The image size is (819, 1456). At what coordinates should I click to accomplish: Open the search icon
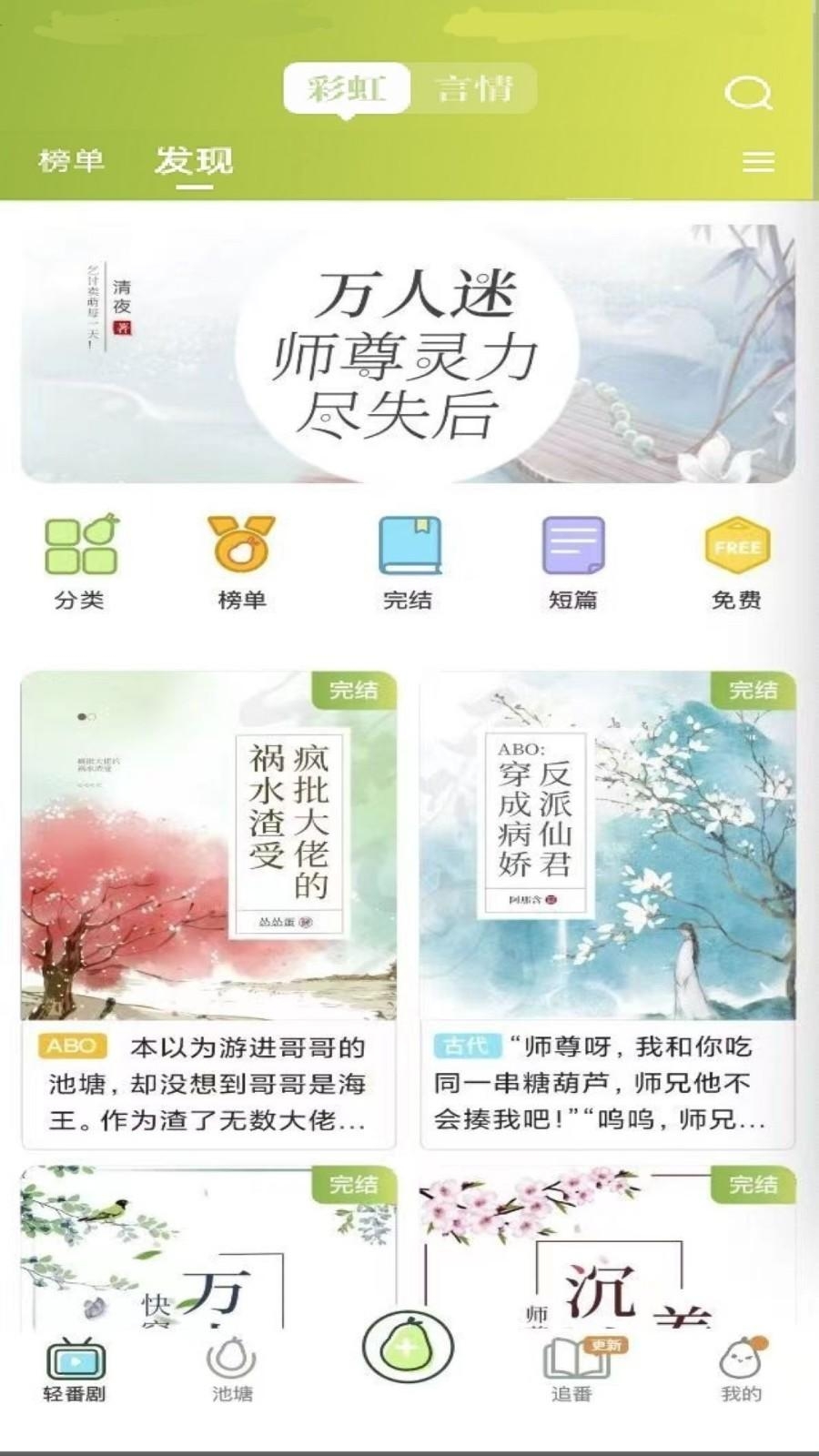point(748,93)
